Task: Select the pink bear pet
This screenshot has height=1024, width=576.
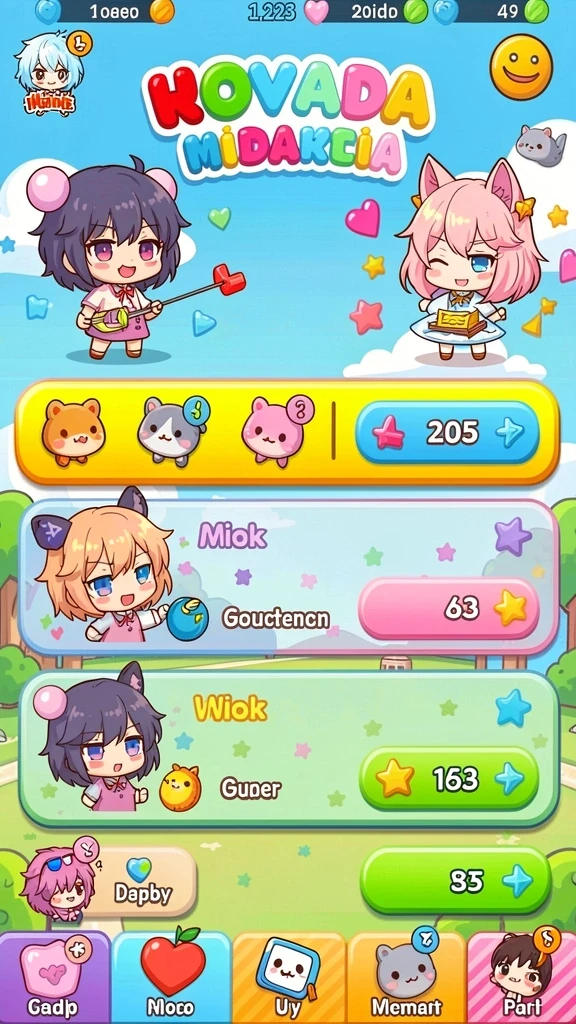Action: [x=276, y=430]
